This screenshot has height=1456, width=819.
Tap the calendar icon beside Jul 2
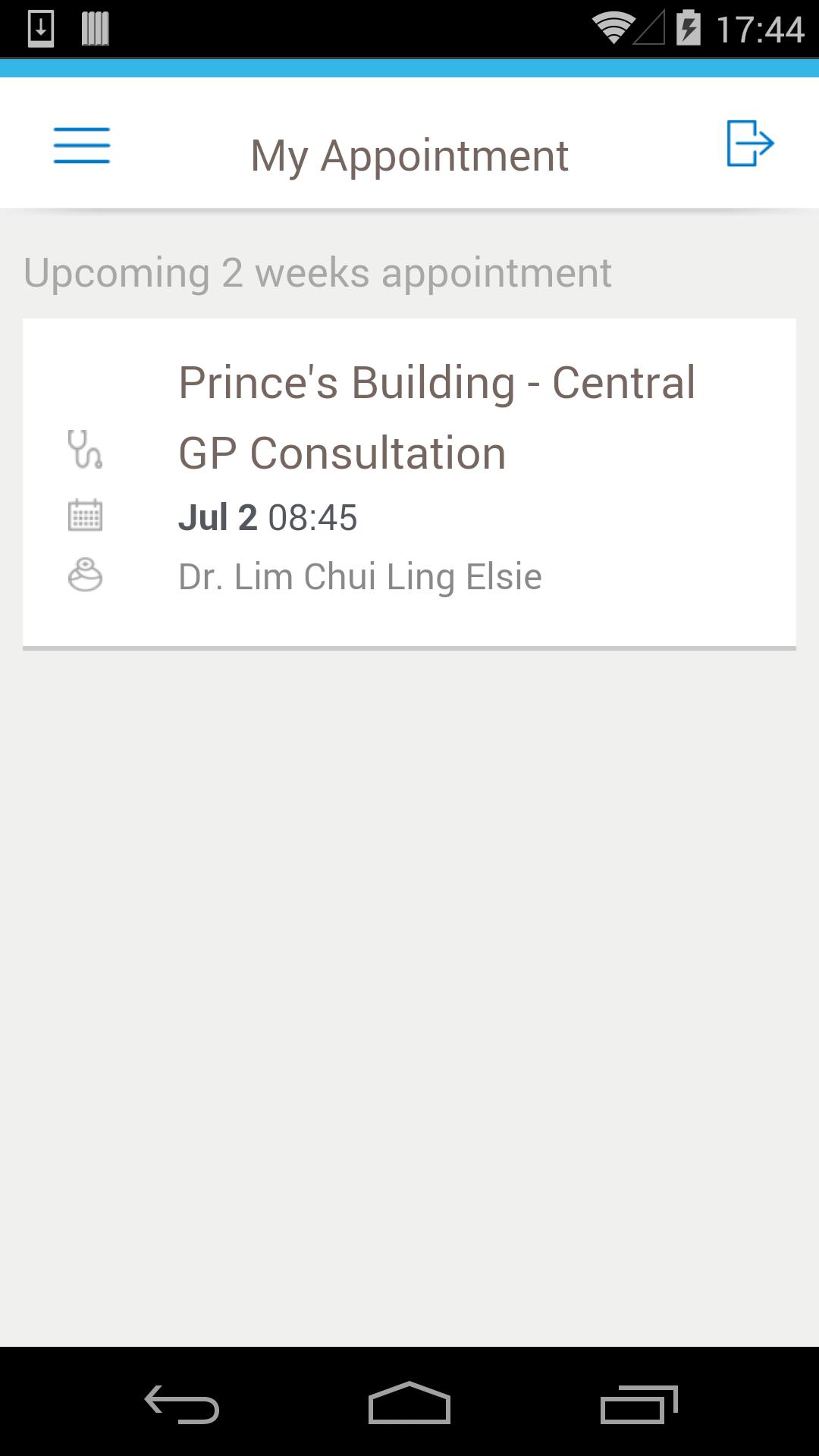tap(83, 515)
